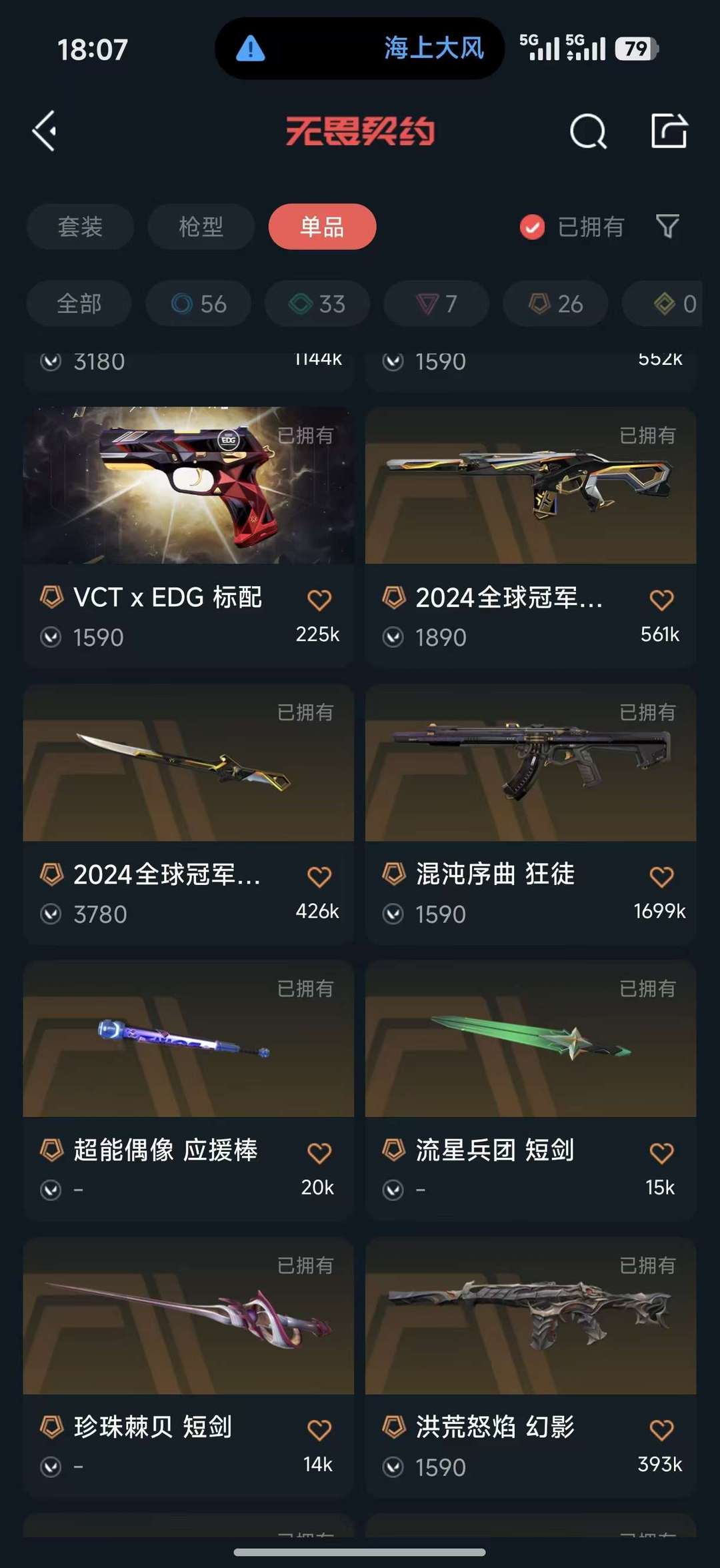Filter by the green 33 rarity chip

(317, 304)
